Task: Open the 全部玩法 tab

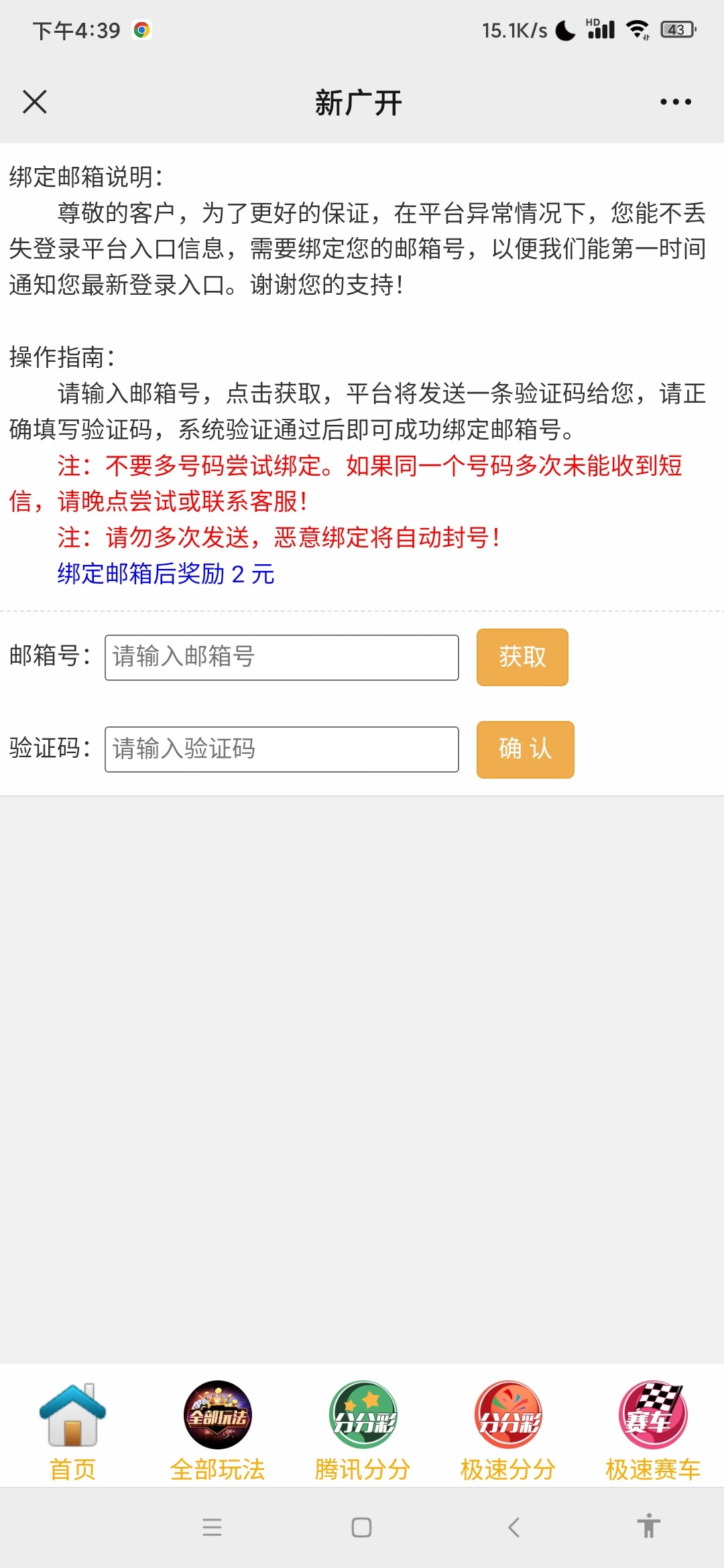Action: 217,1430
